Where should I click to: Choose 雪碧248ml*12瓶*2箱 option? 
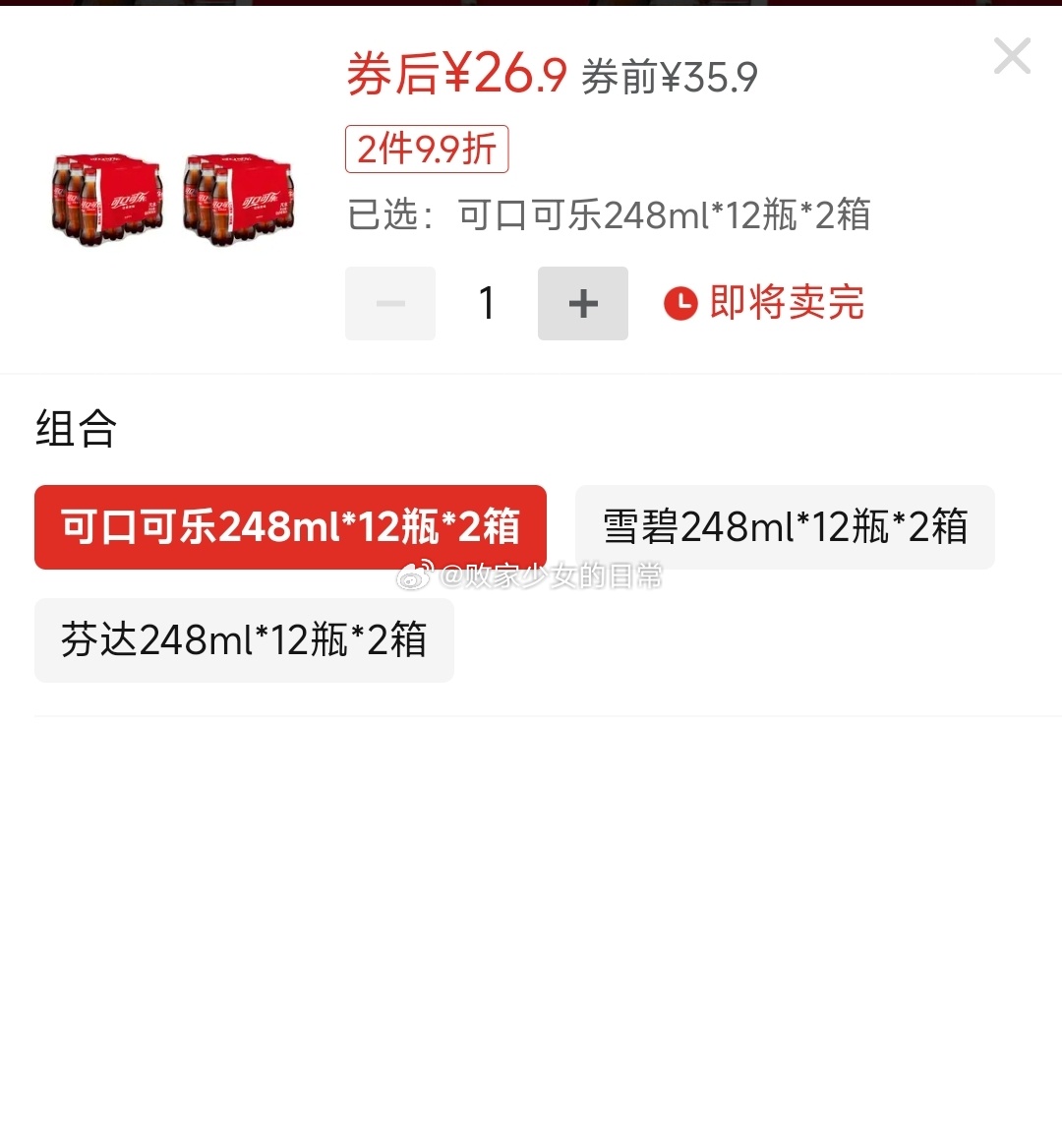pyautogui.click(x=785, y=527)
